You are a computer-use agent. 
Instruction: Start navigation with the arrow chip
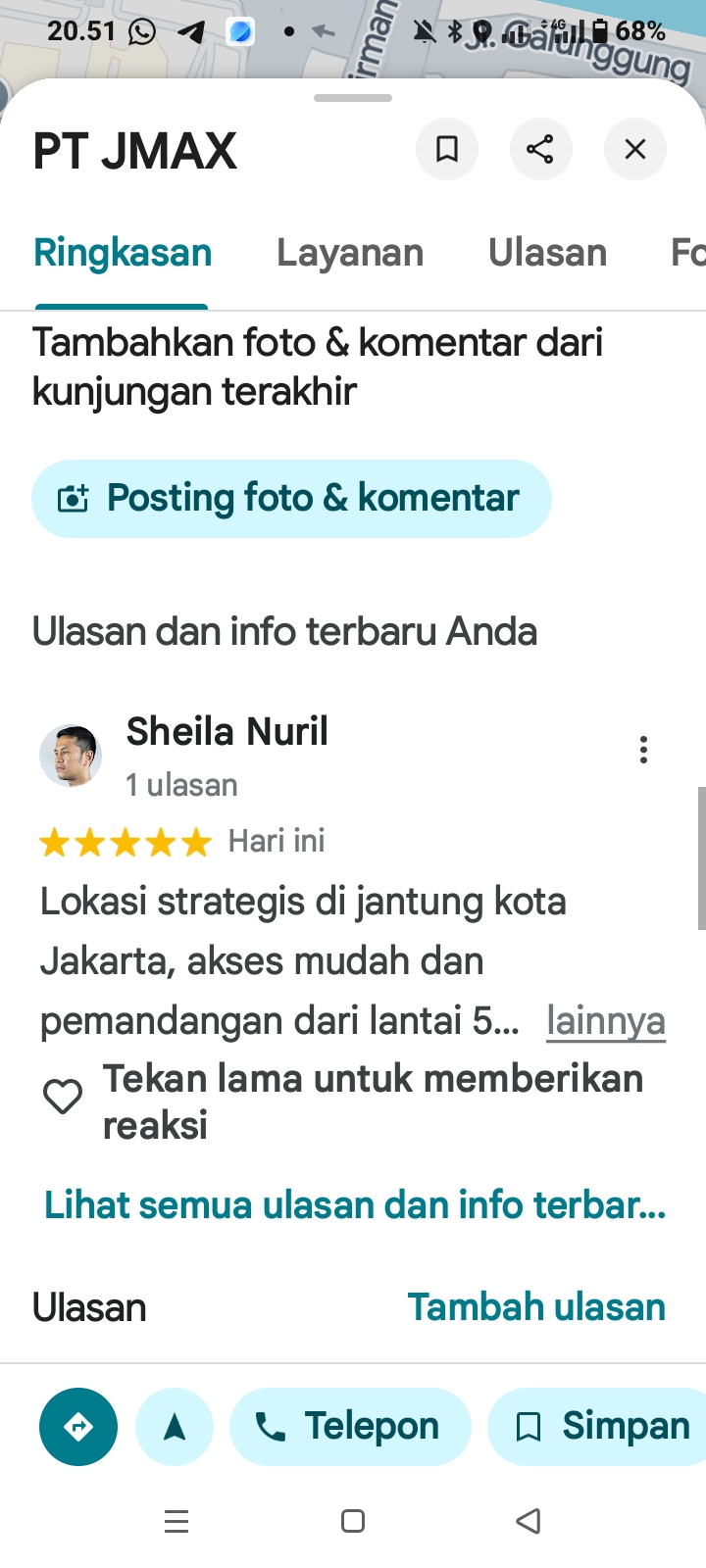point(175,1427)
